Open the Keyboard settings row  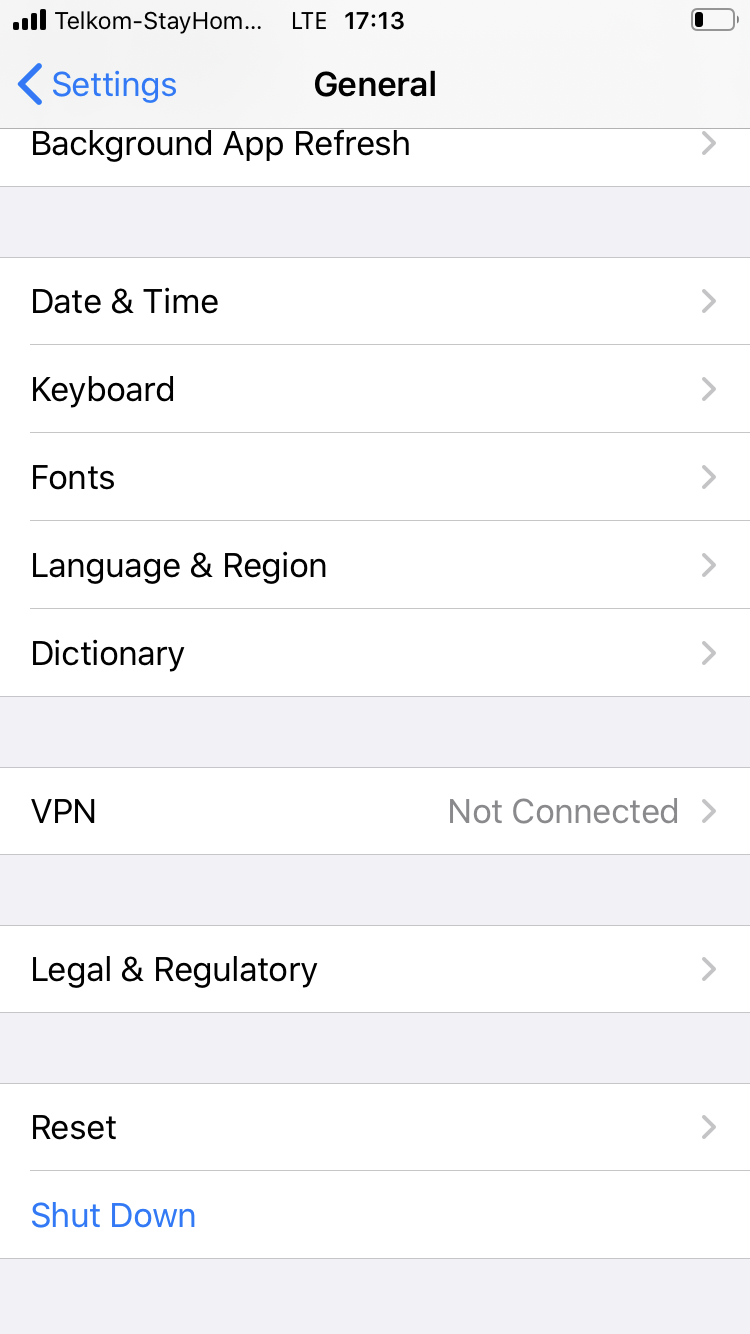click(x=103, y=389)
